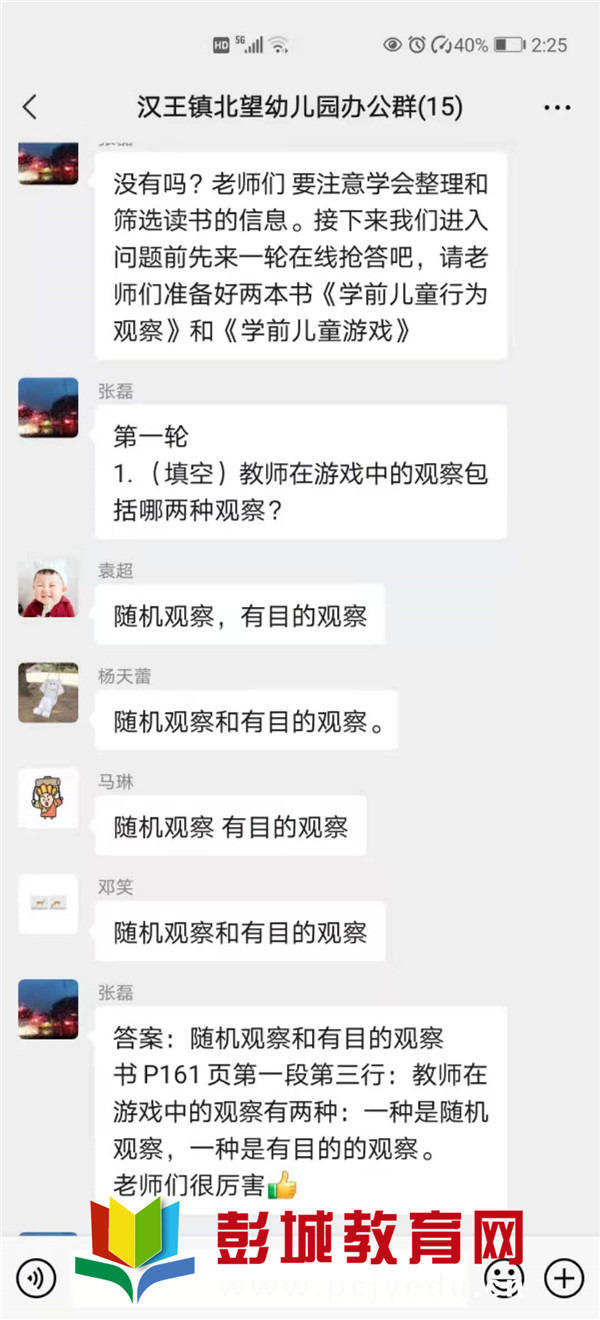The width and height of the screenshot is (600, 1320).
Task: Open 张磊's avatar beside the 答案 message
Action: click(x=48, y=1009)
